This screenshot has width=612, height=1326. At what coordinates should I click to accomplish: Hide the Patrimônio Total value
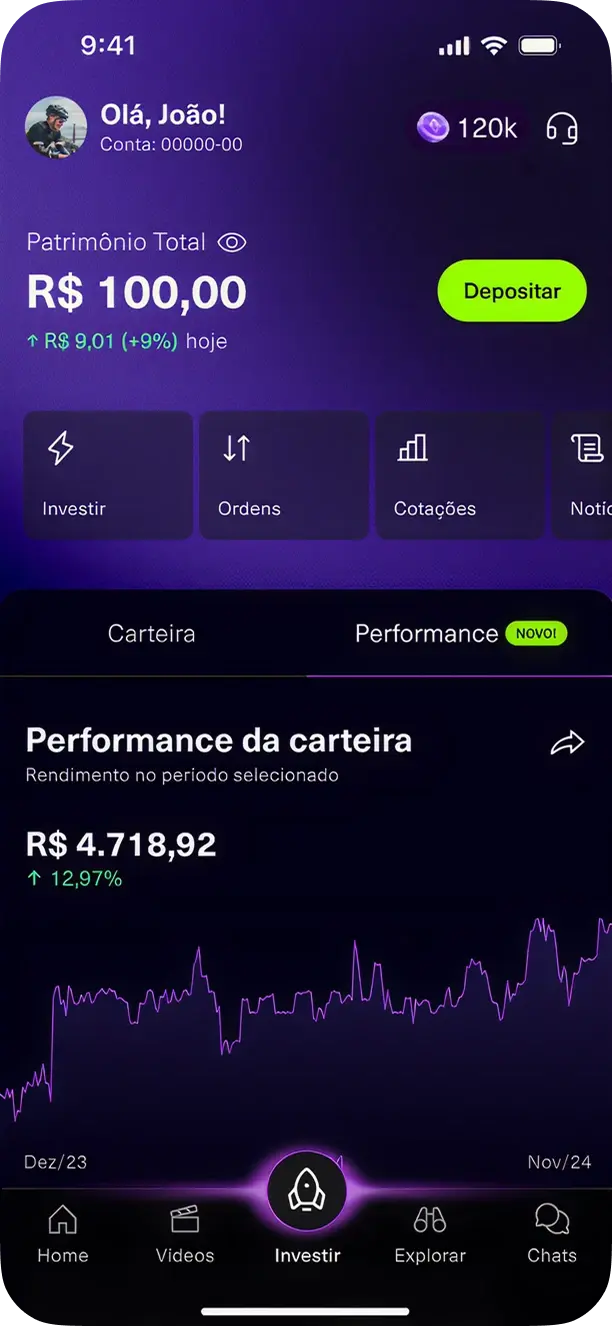(x=232, y=242)
